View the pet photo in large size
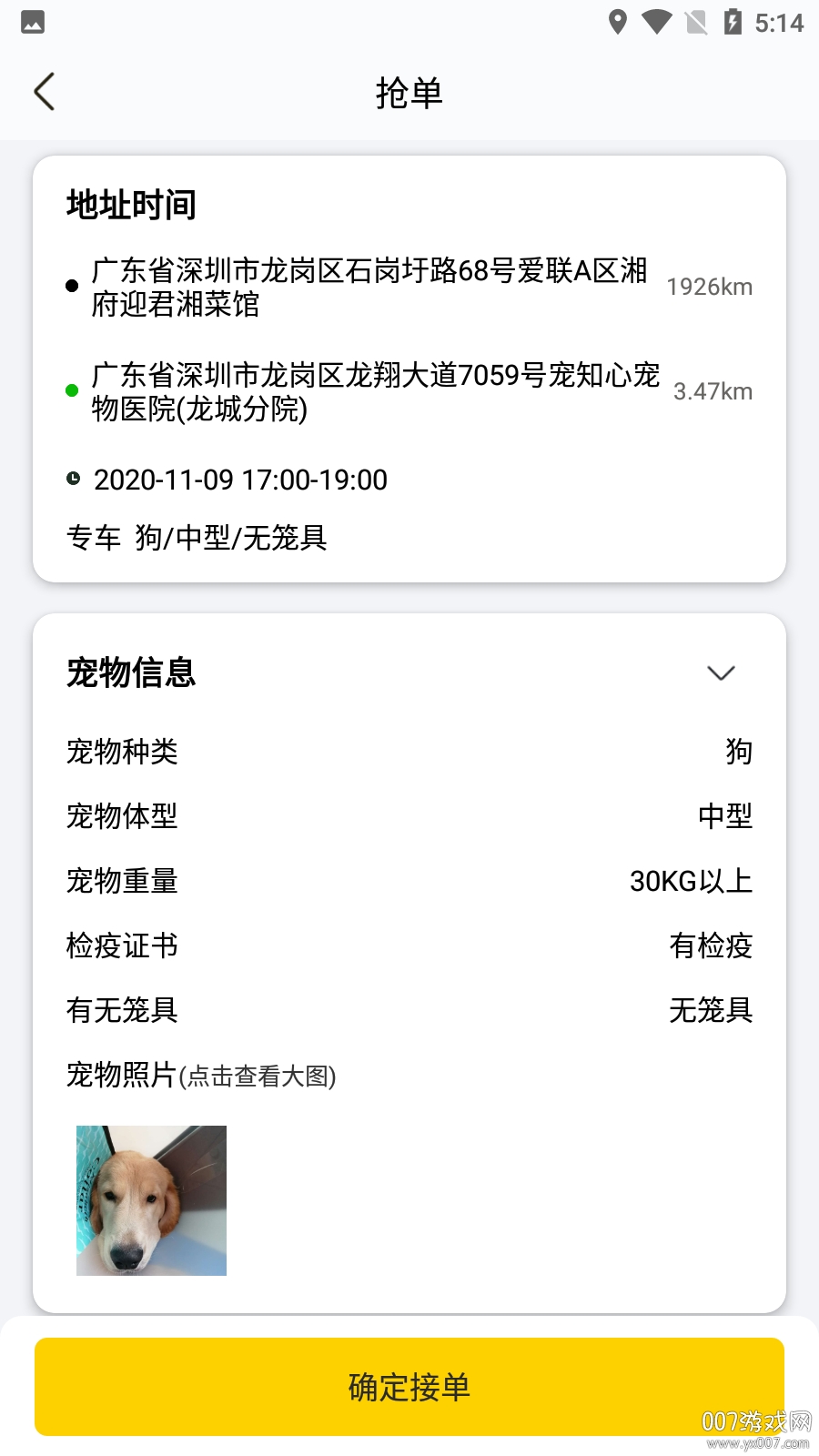The height and width of the screenshot is (1456, 819). click(x=151, y=1200)
